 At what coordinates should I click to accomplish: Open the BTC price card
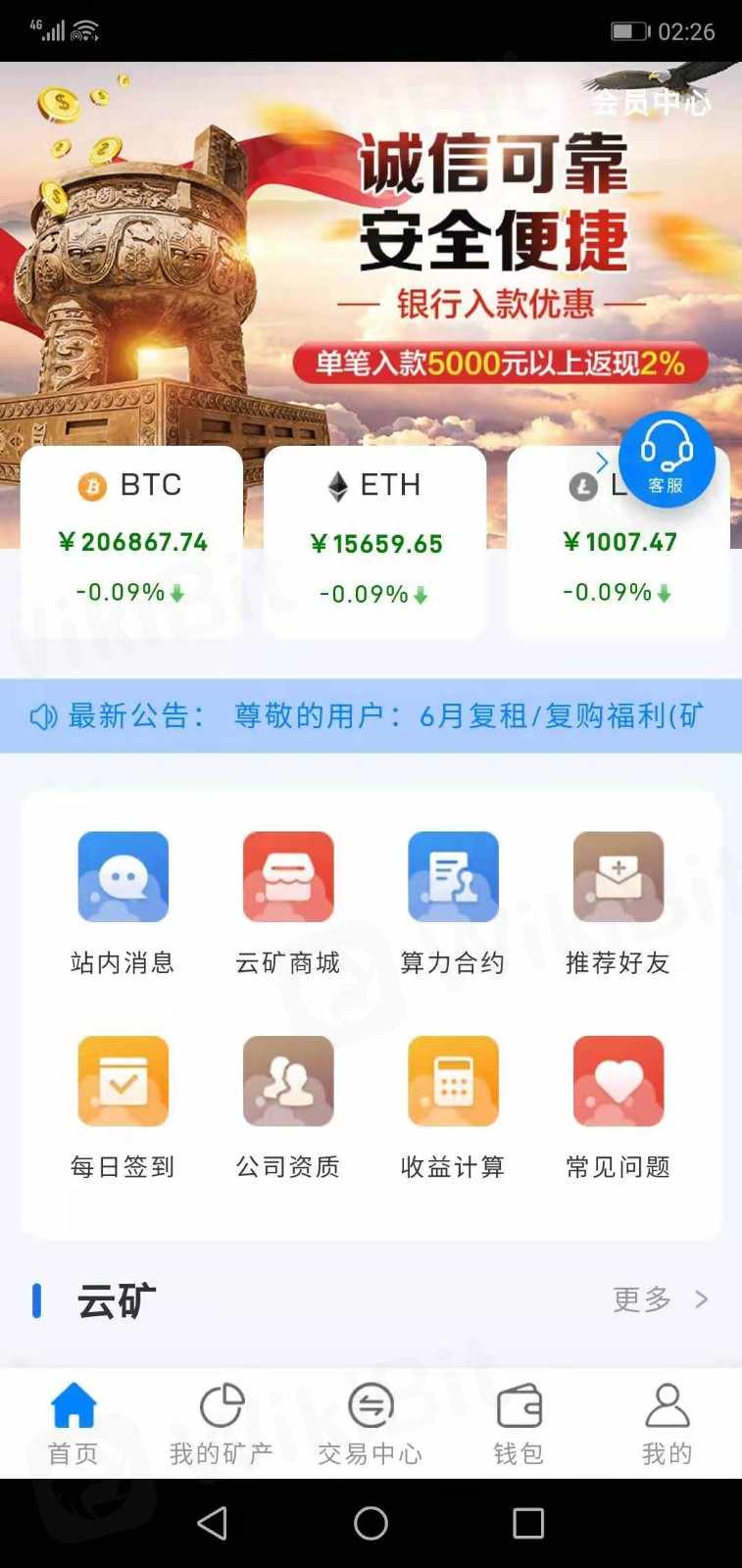click(x=131, y=540)
